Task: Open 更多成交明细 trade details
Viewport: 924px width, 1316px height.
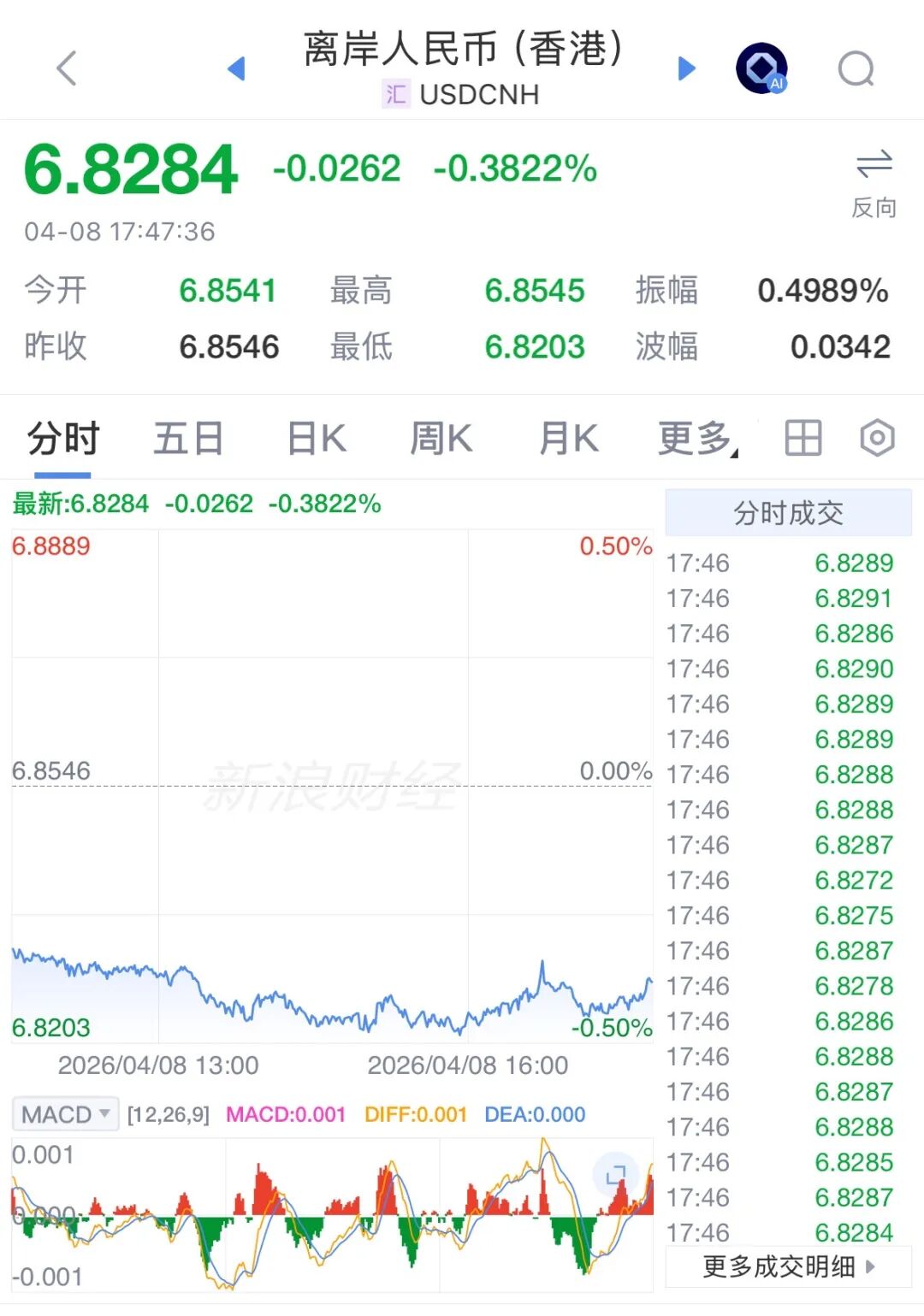Action: pyautogui.click(x=788, y=1266)
